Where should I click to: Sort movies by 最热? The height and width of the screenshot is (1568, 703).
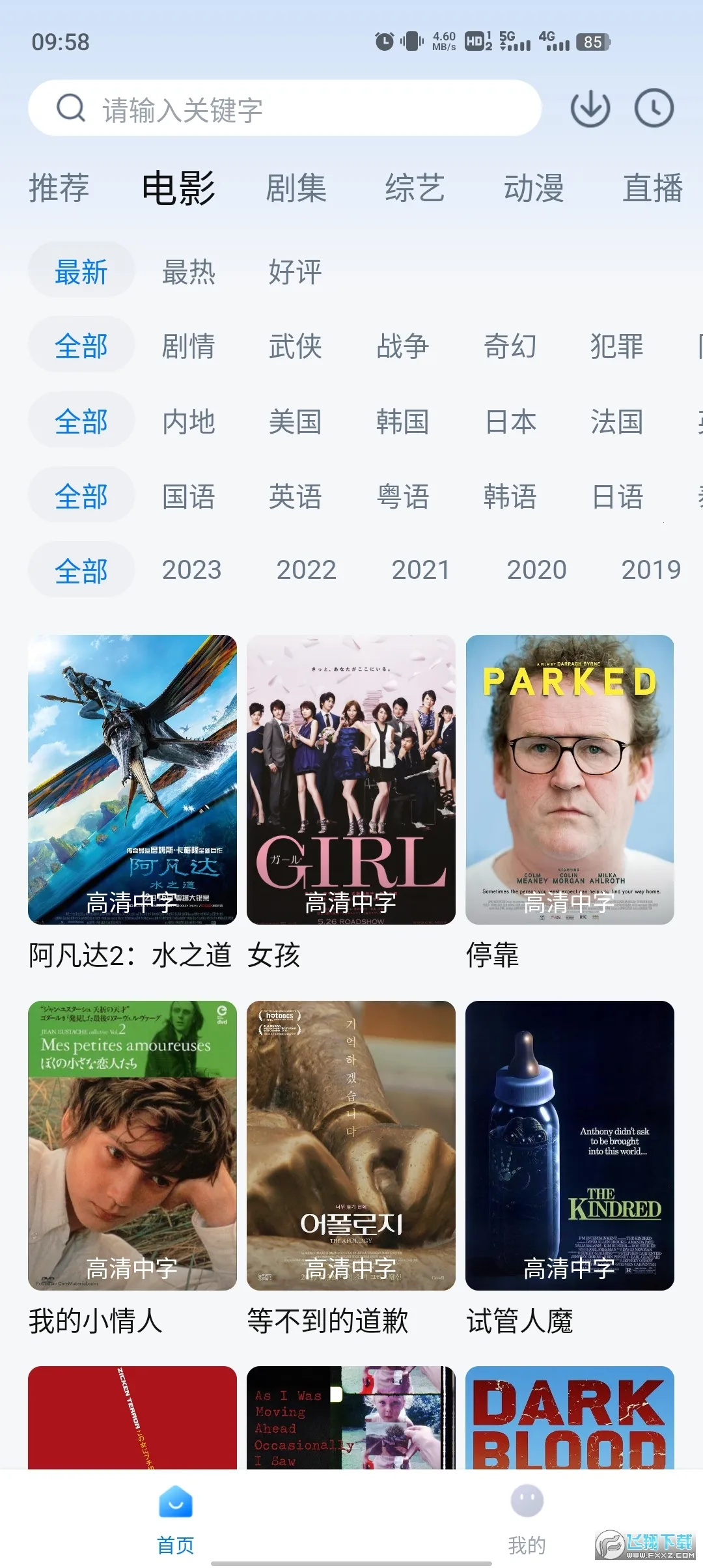189,272
